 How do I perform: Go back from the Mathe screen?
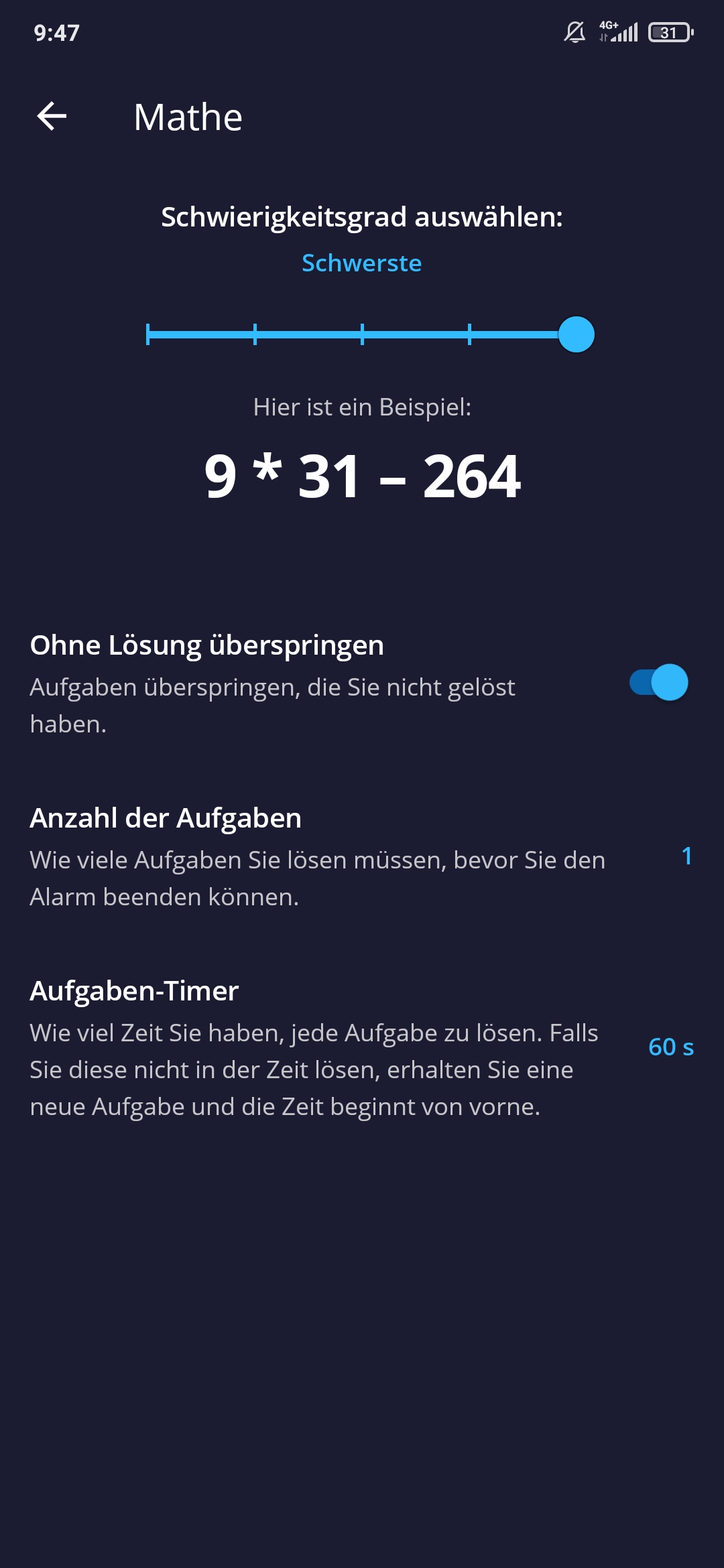tap(52, 117)
